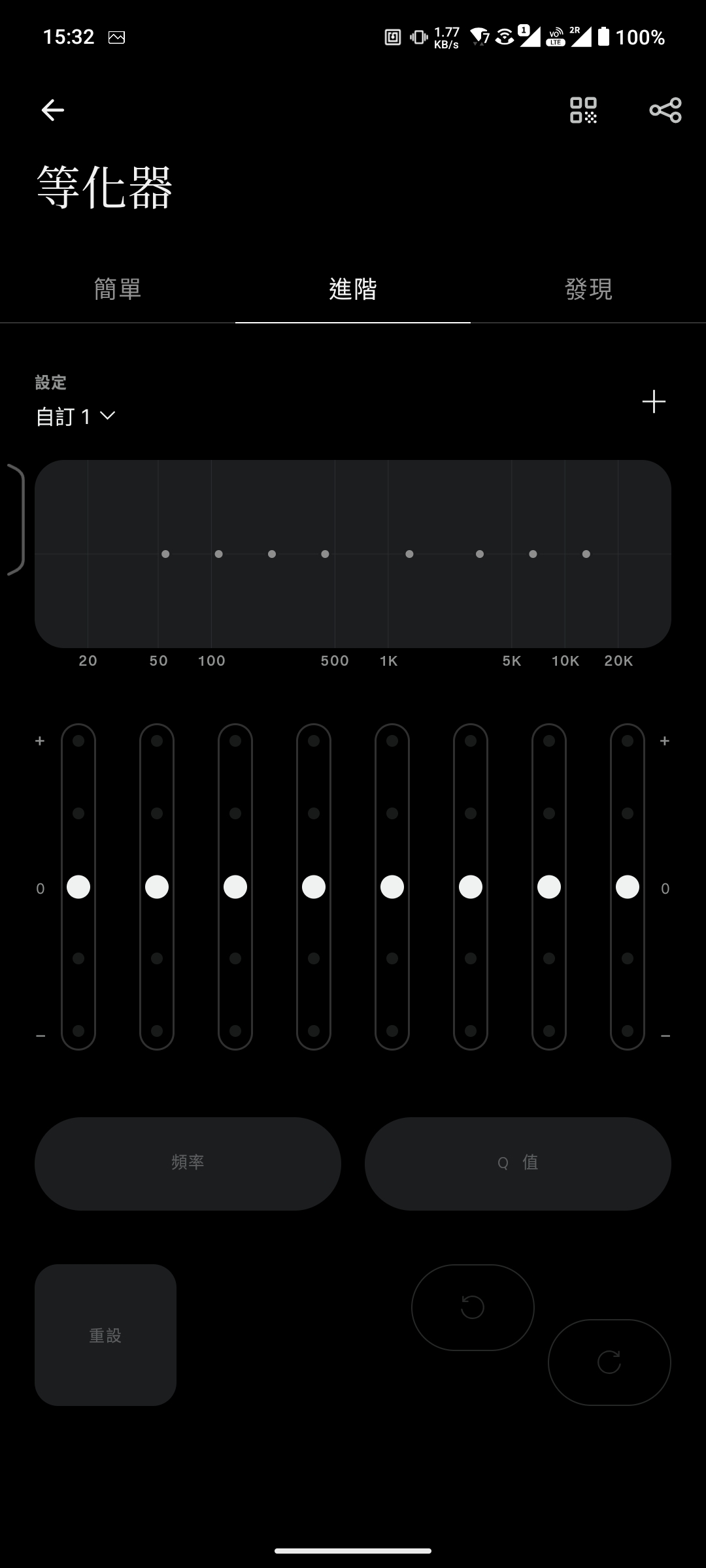The image size is (706, 1568).
Task: Add a new preset with plus icon
Action: pyautogui.click(x=654, y=401)
